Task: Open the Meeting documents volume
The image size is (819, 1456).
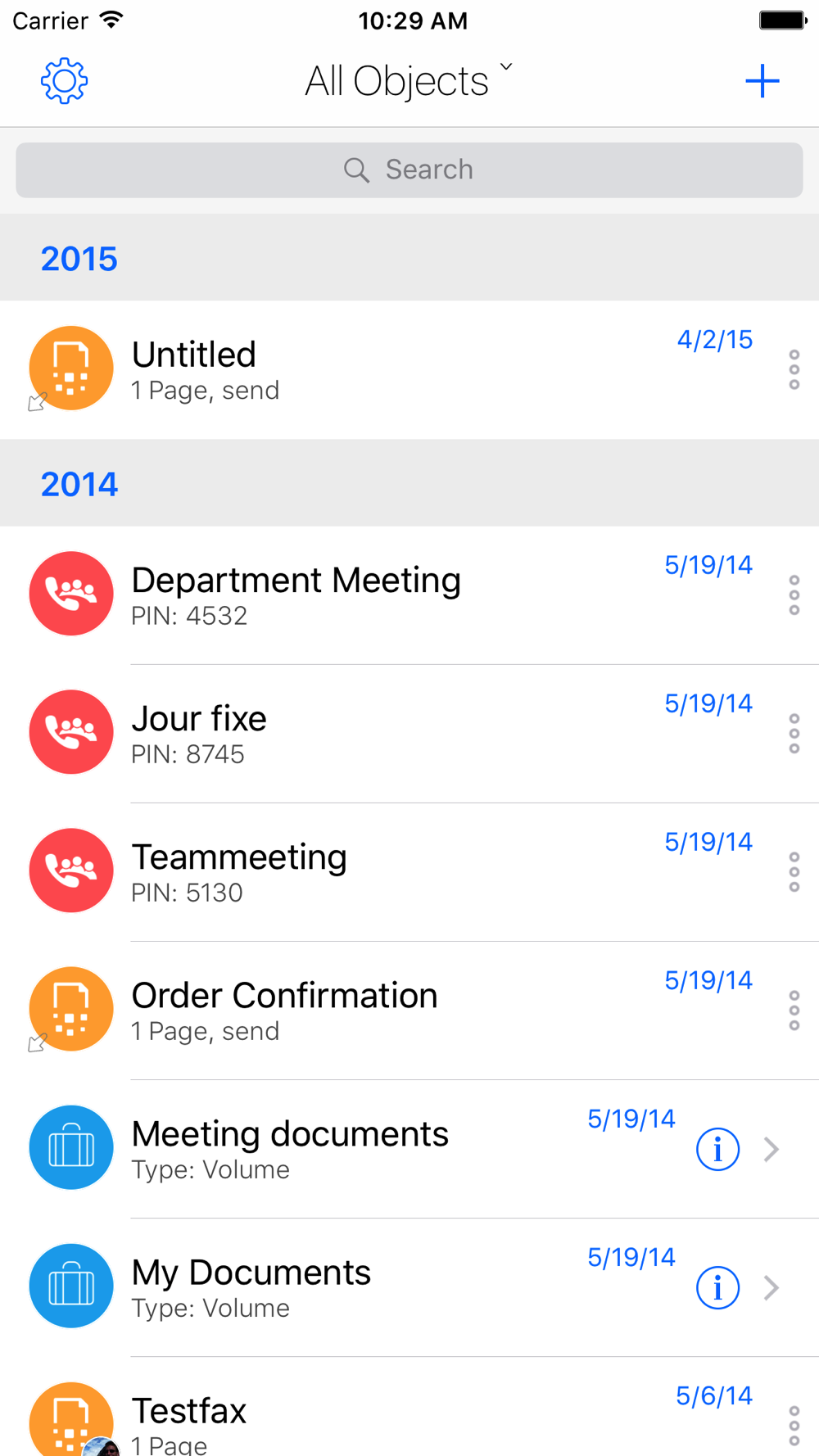Action: pyautogui.click(x=328, y=1149)
